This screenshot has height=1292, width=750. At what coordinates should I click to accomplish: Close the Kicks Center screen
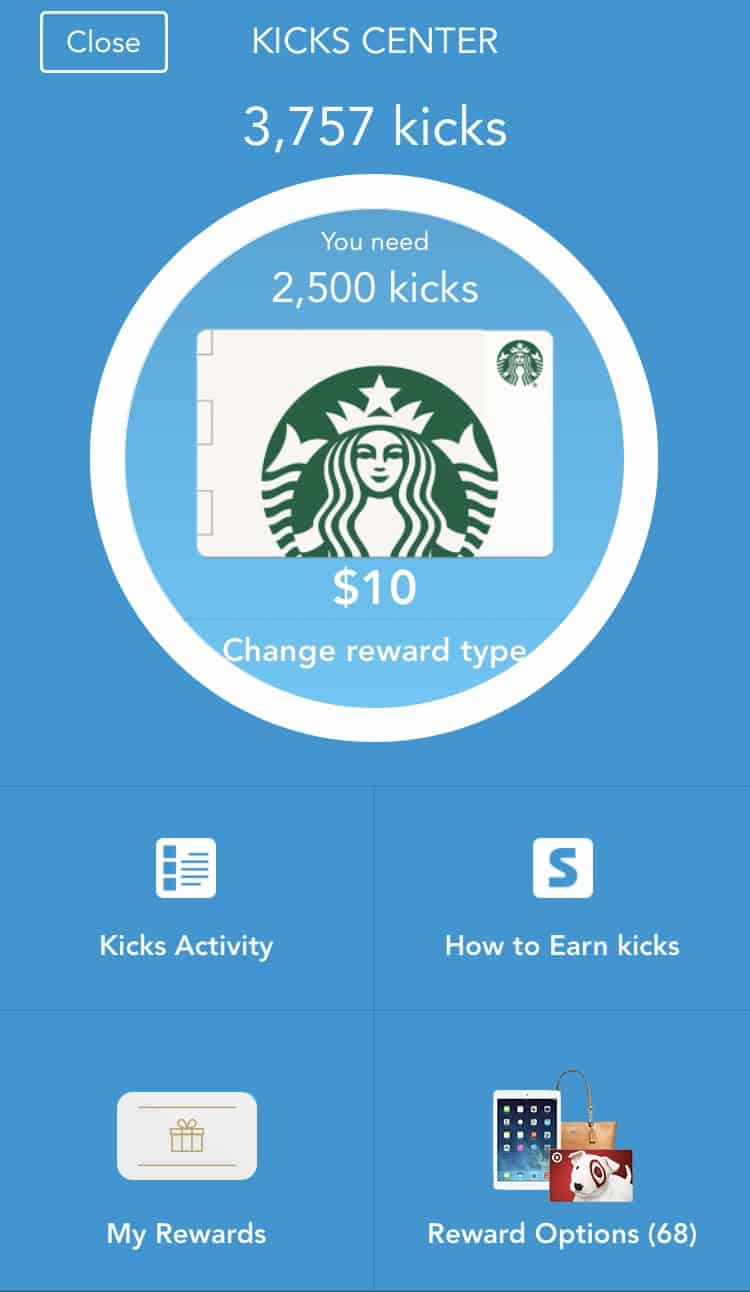pos(103,42)
